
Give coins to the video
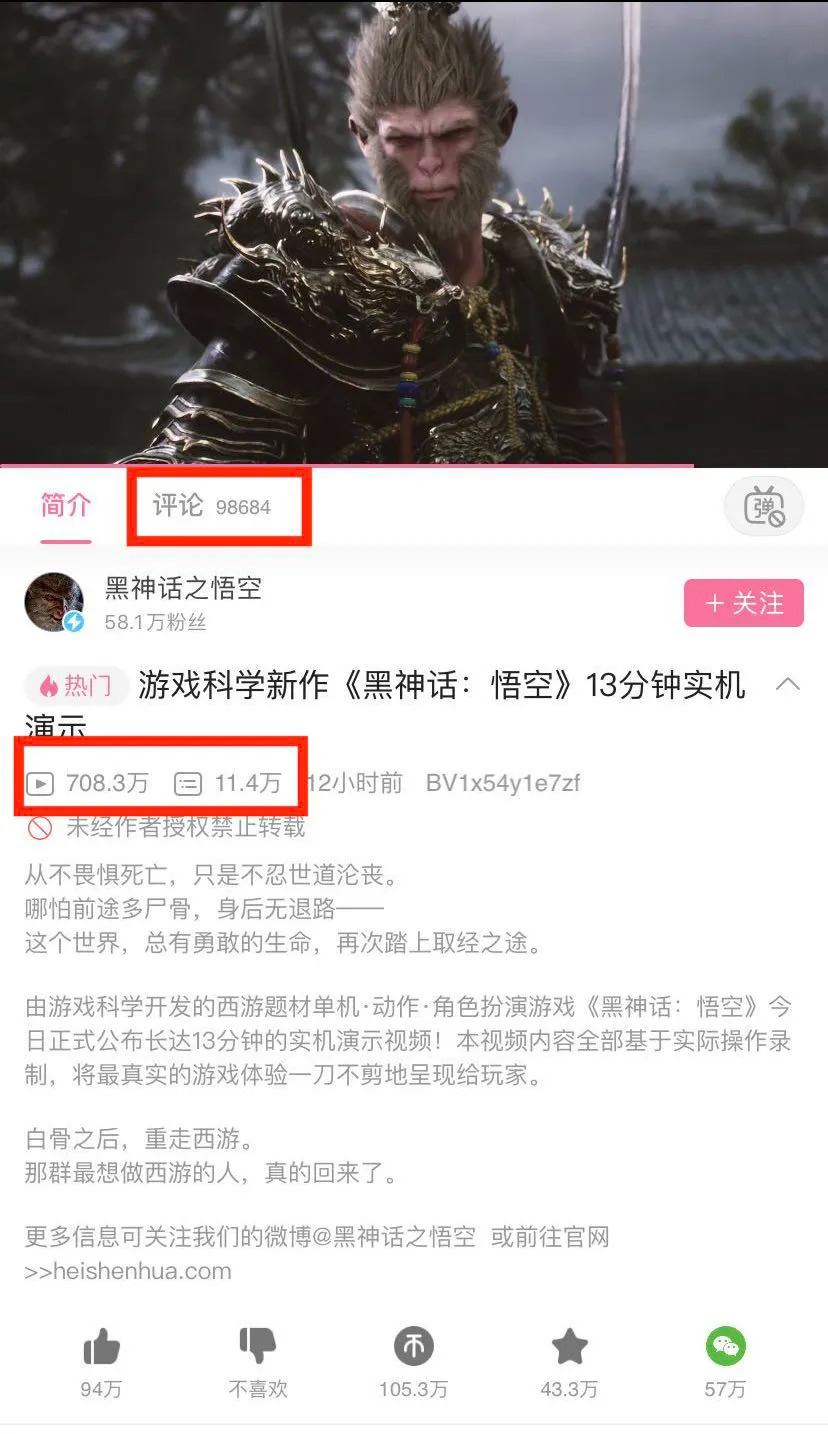413,1348
